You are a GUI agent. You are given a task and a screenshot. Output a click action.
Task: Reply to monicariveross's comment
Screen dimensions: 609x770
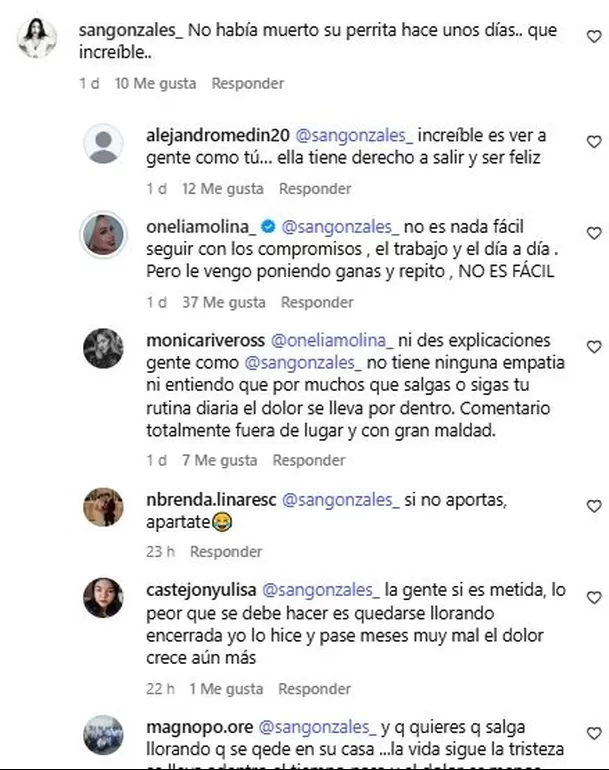coord(309,460)
